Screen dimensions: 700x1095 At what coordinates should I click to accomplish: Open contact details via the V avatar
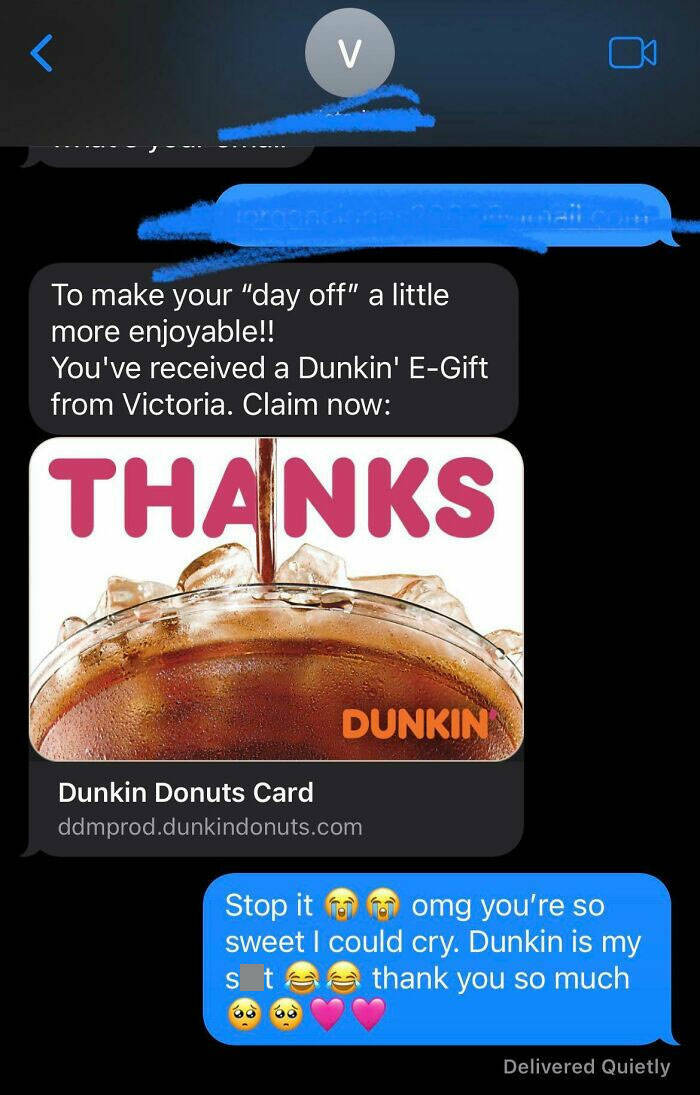click(x=349, y=53)
